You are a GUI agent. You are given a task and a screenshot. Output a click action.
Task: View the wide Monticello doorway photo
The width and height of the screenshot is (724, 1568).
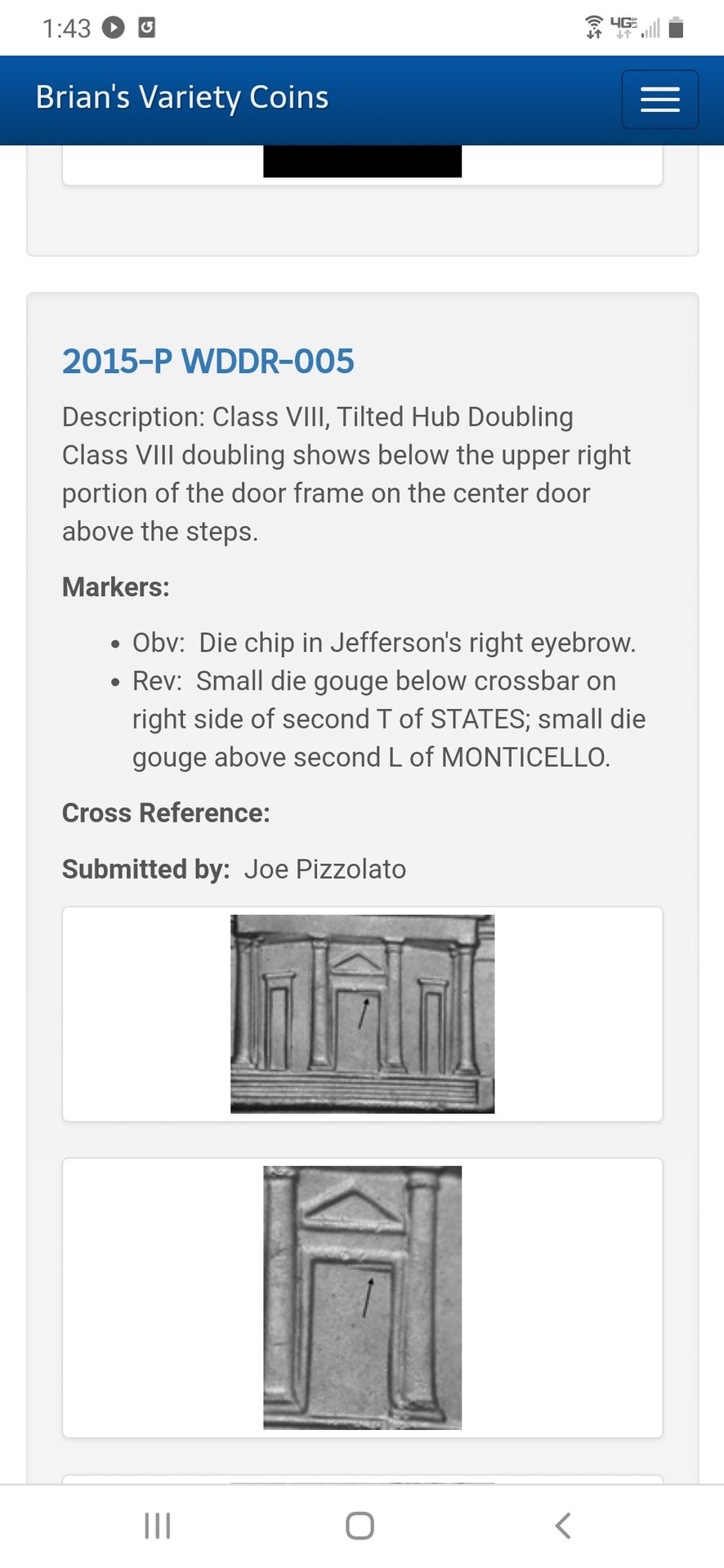pyautogui.click(x=362, y=1013)
